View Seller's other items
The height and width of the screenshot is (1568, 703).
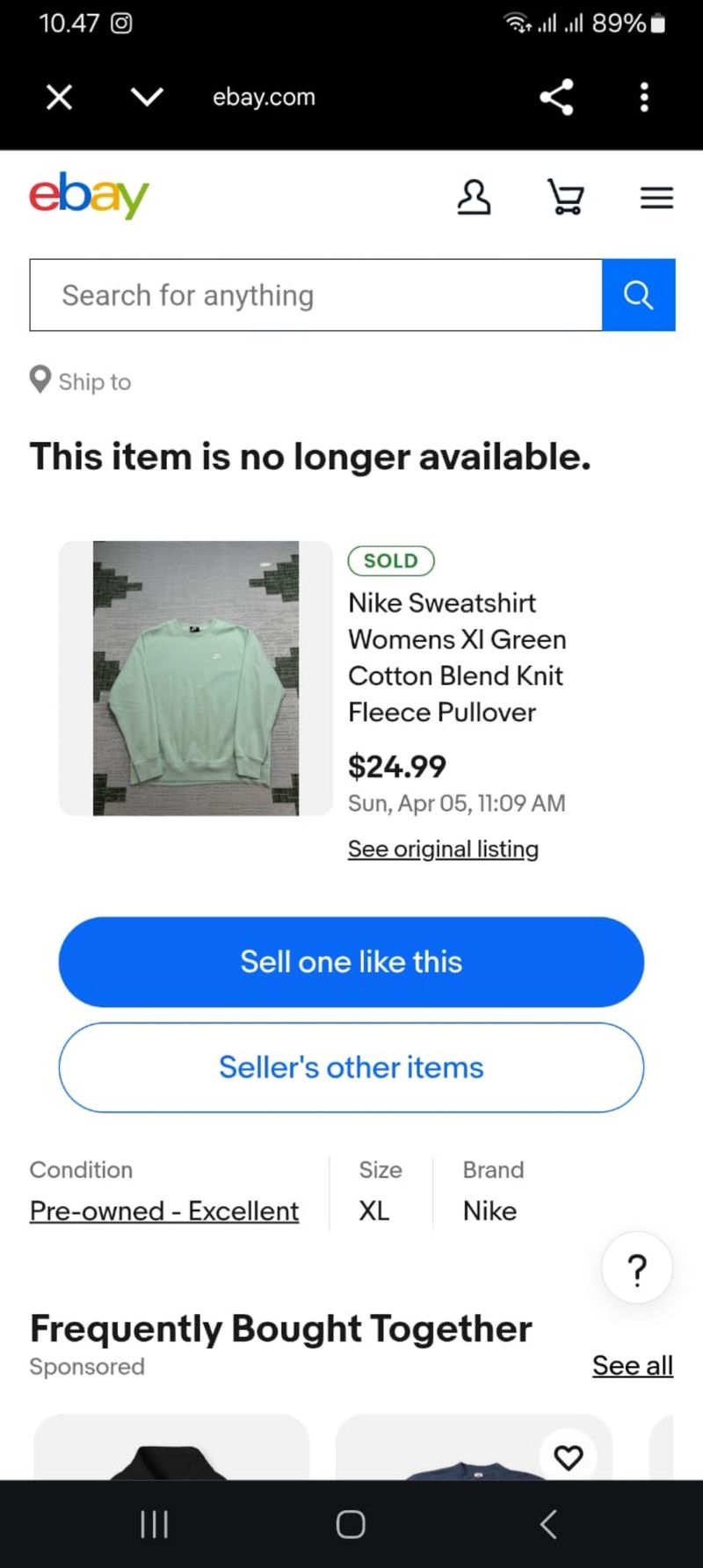tap(351, 1067)
